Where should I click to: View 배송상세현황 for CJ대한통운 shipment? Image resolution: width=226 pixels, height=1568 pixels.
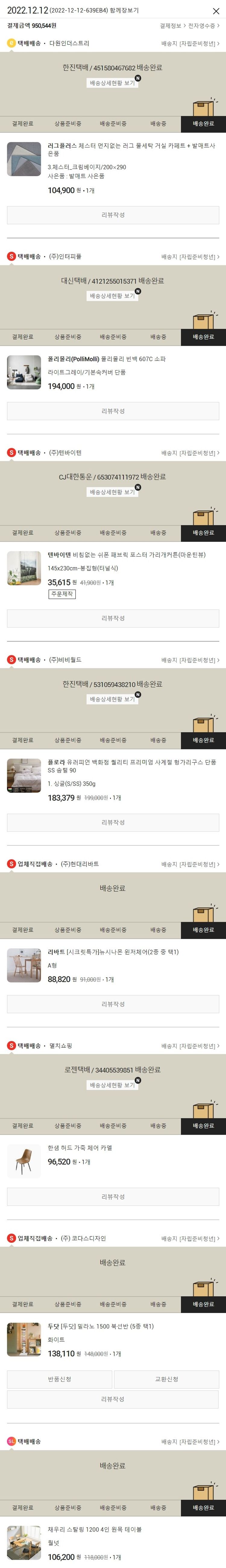[x=112, y=492]
